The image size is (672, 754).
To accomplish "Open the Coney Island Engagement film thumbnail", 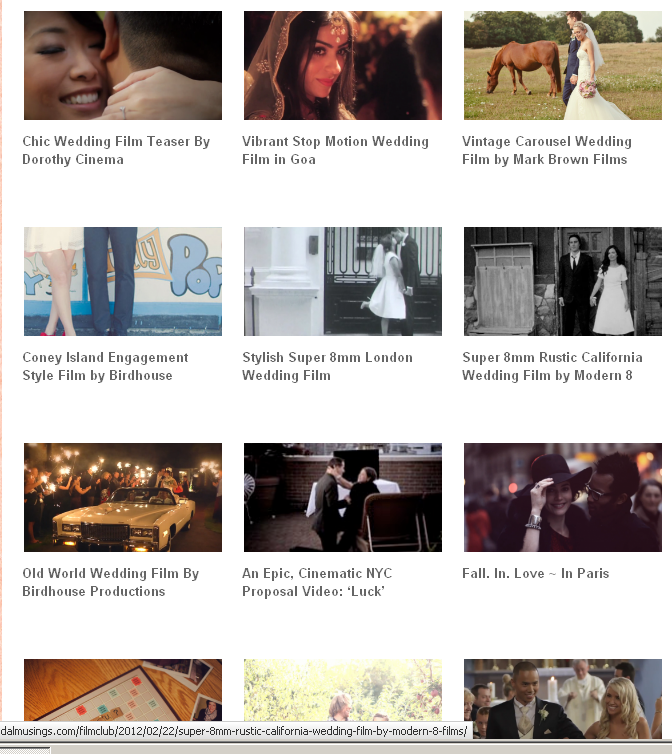I will point(122,281).
